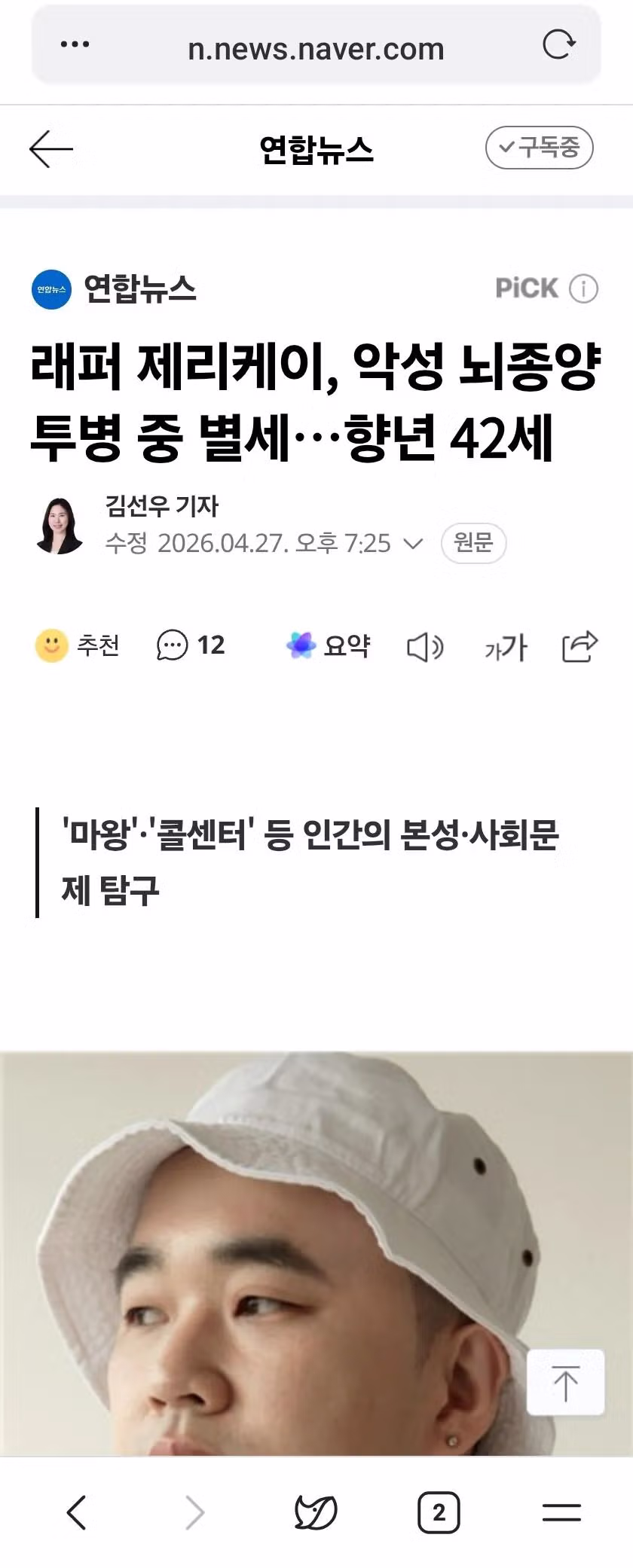Go back in the browser toolbar
The height and width of the screenshot is (1568, 633).
click(x=77, y=1512)
